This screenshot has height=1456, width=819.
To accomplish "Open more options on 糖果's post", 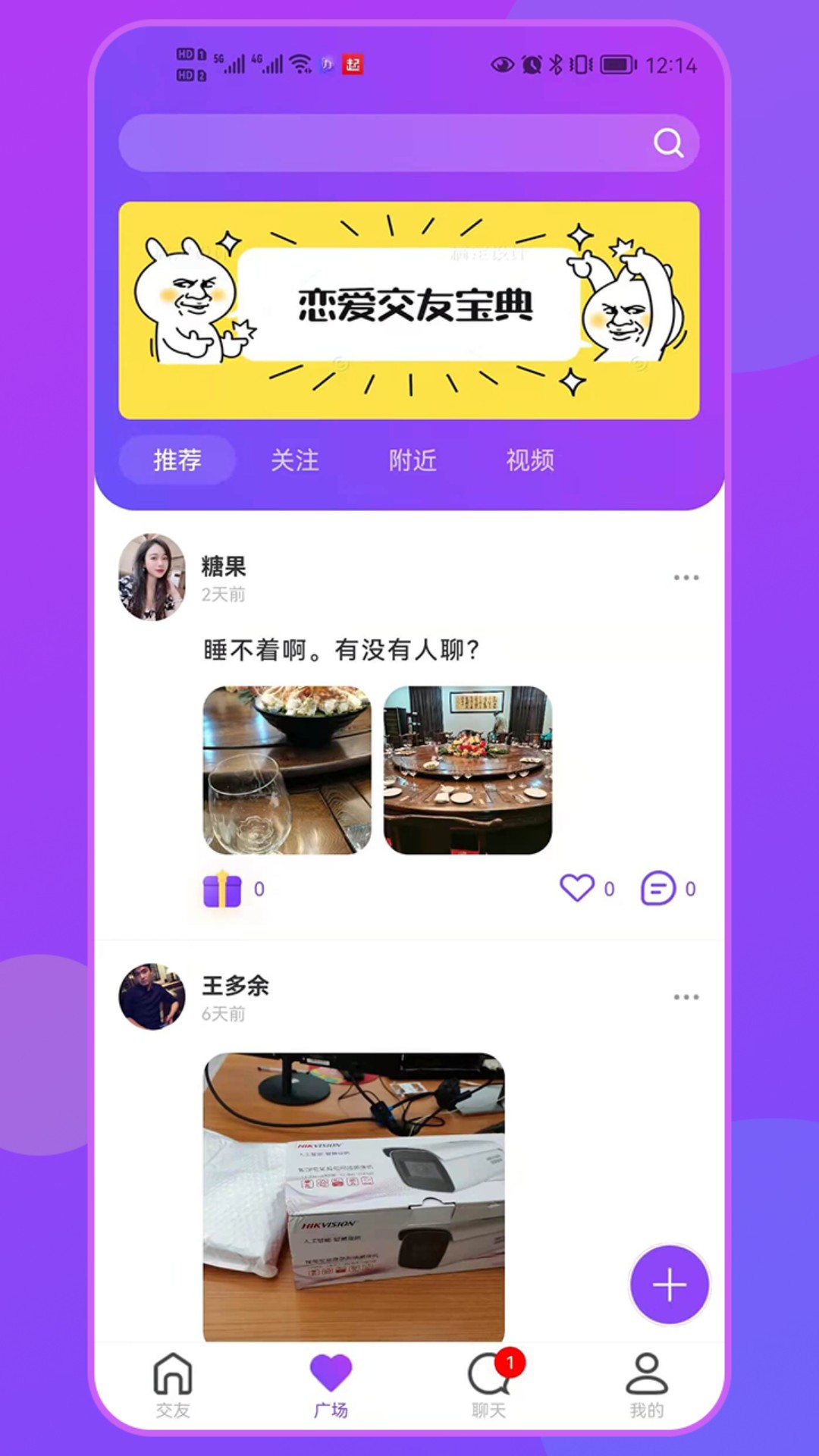I will 686,578.
